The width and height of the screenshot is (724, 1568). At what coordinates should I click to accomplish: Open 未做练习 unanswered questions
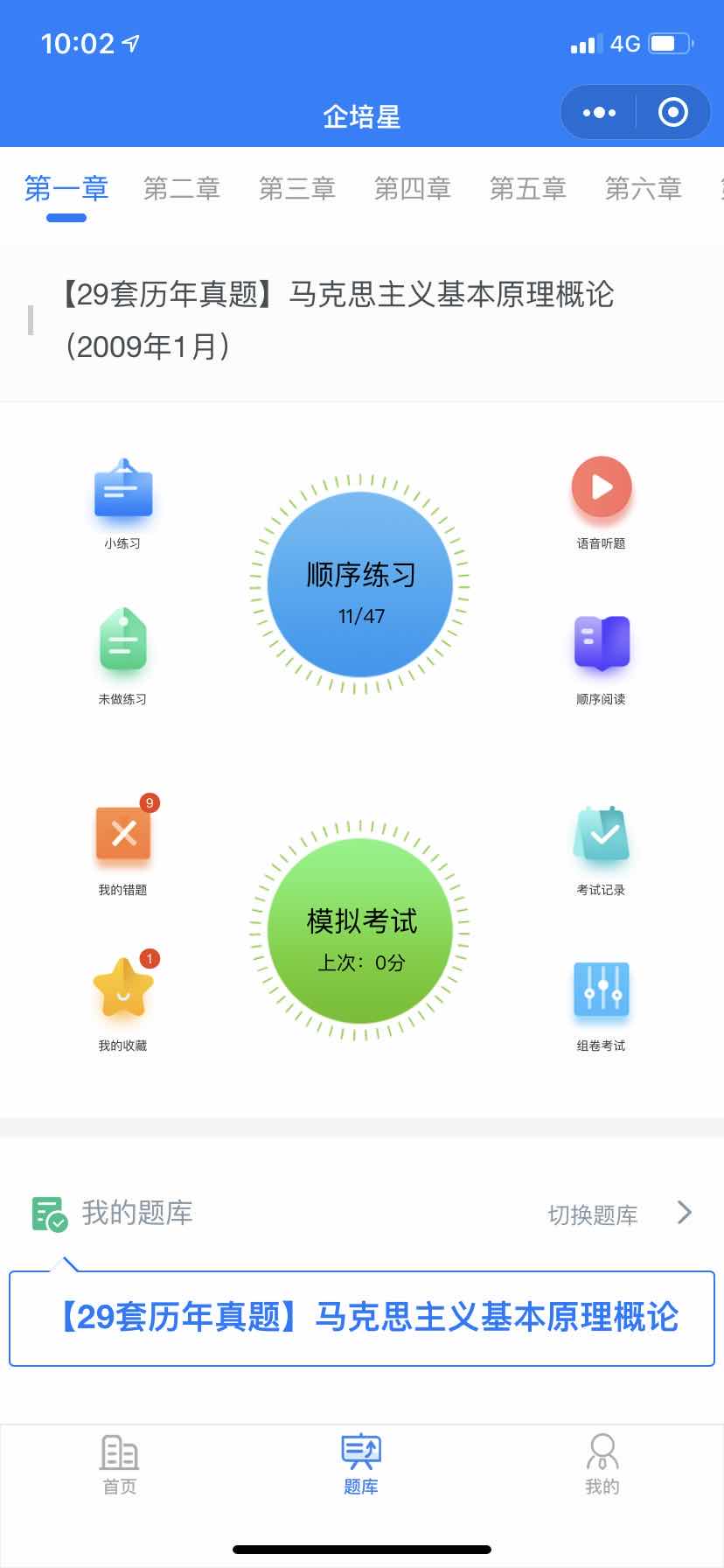point(122,656)
